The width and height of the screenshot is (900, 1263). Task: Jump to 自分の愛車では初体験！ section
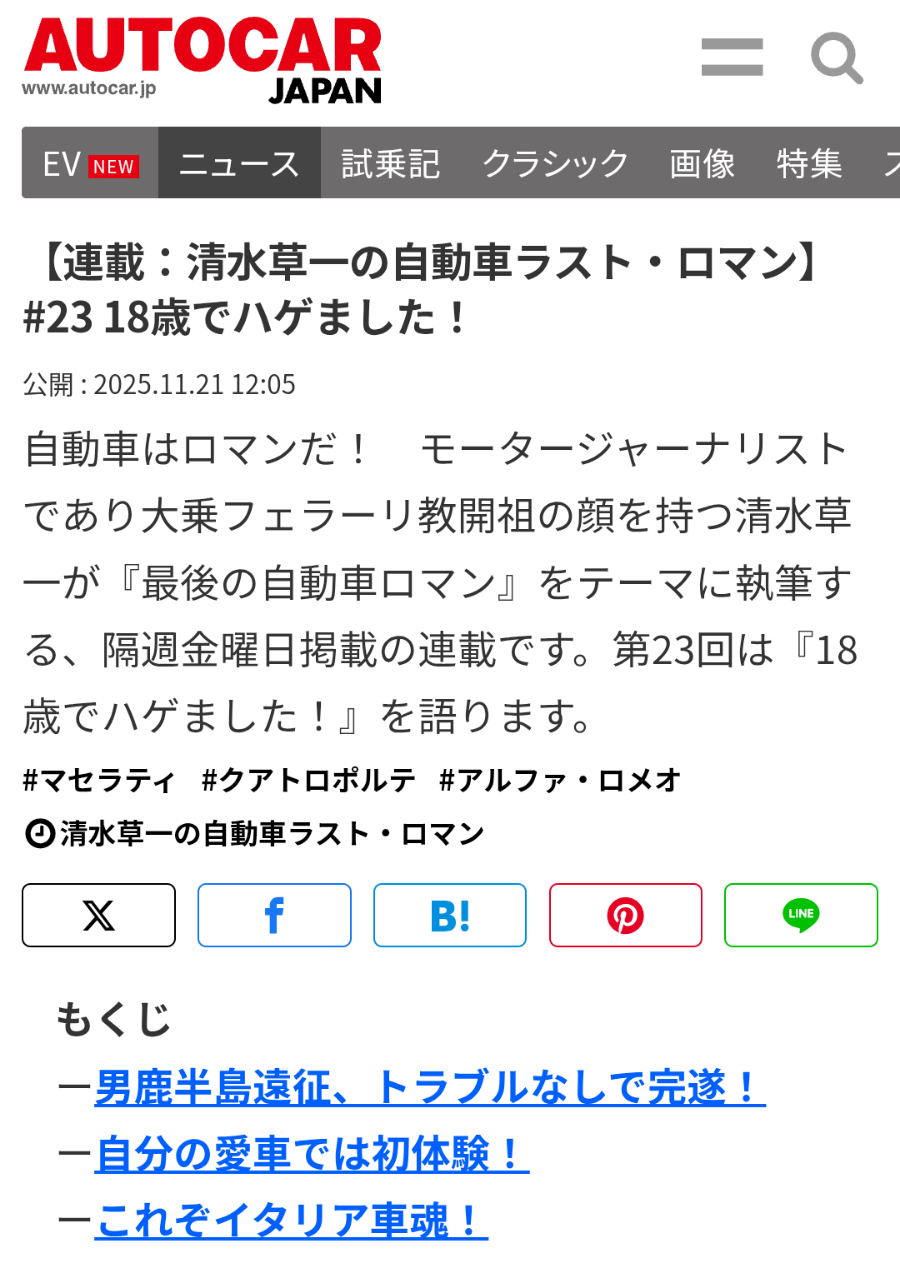(311, 1155)
